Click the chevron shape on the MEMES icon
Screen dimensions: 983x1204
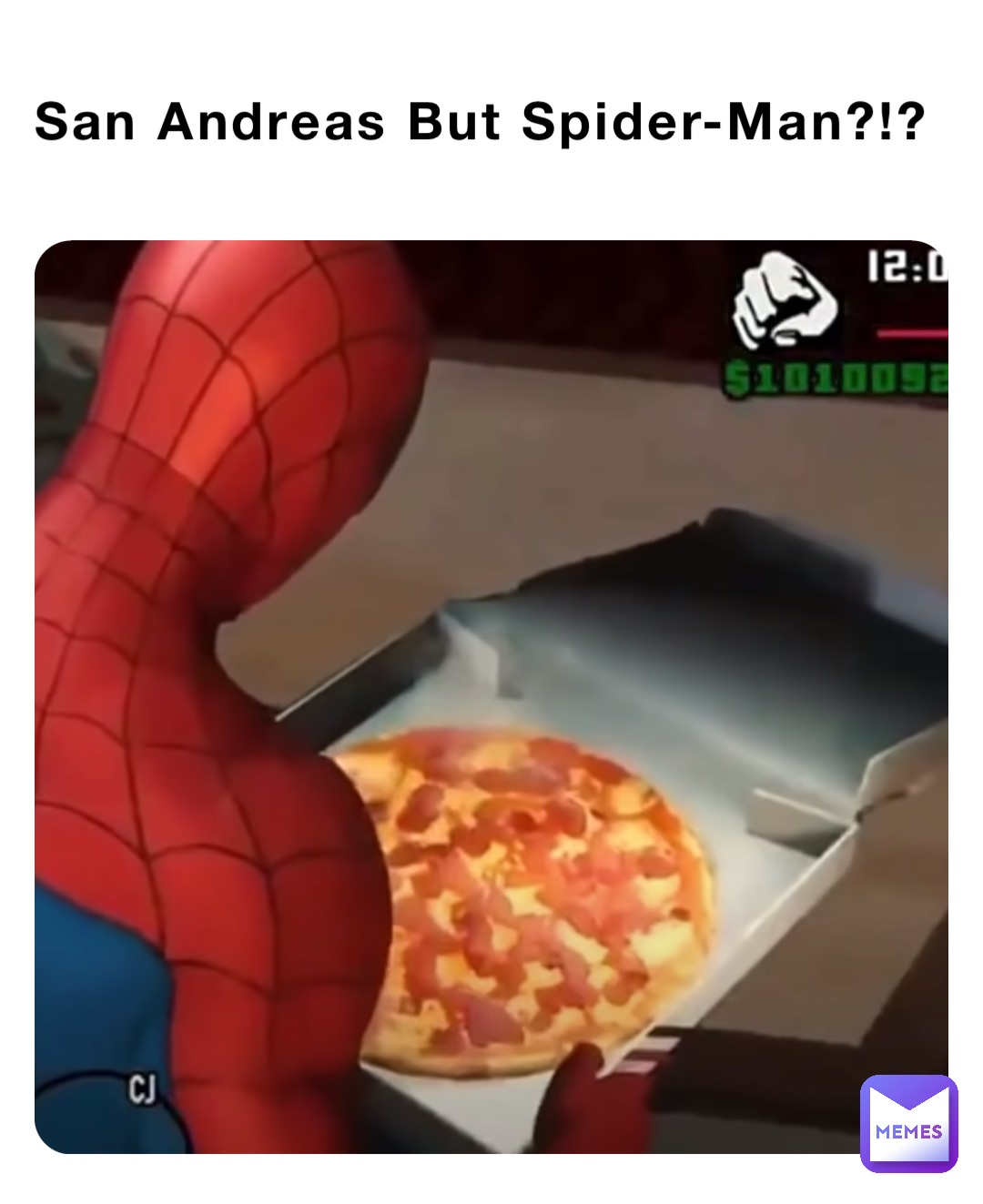coord(908,1099)
